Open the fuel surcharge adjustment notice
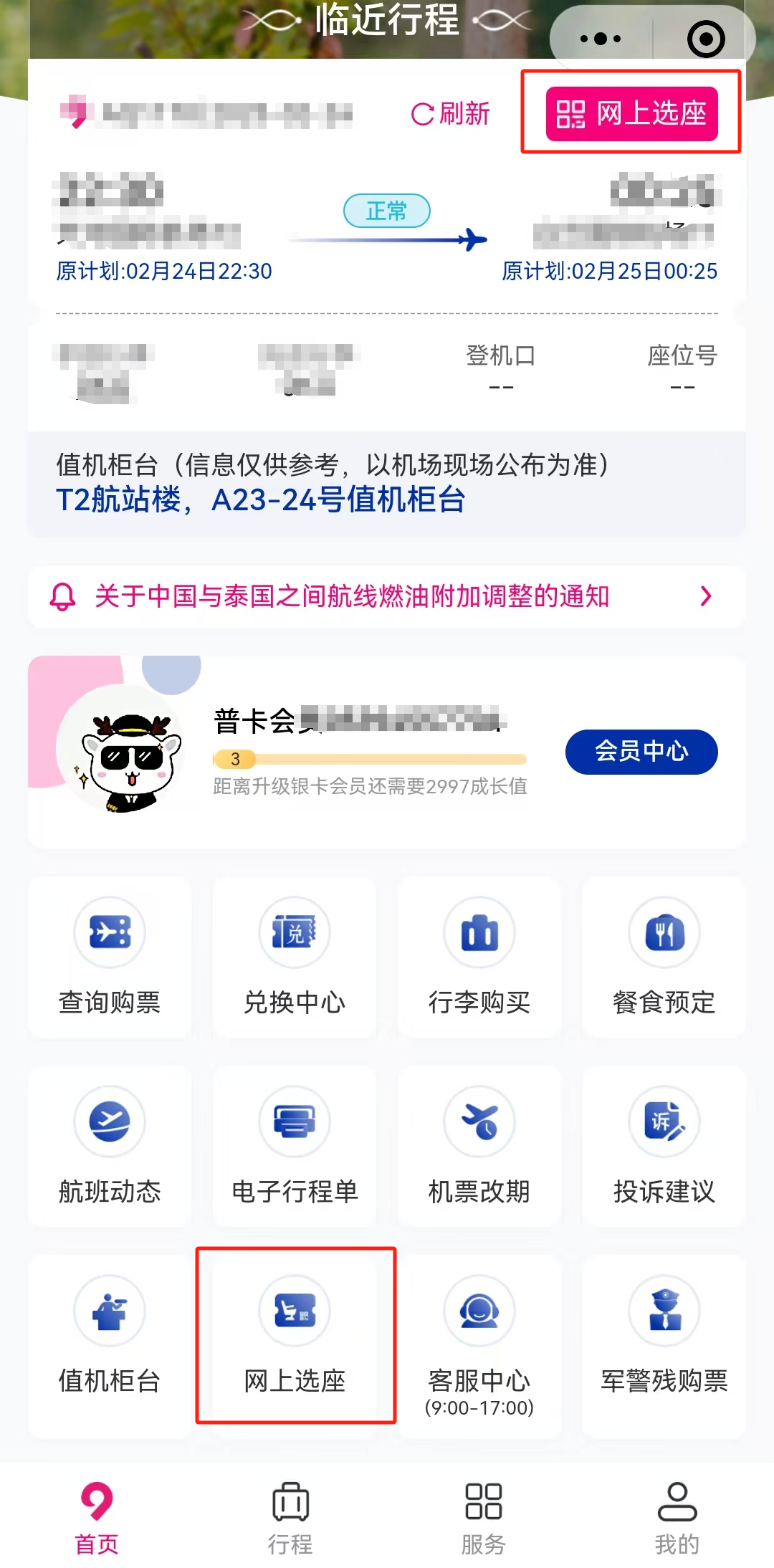Viewport: 774px width, 1568px height. (x=386, y=596)
